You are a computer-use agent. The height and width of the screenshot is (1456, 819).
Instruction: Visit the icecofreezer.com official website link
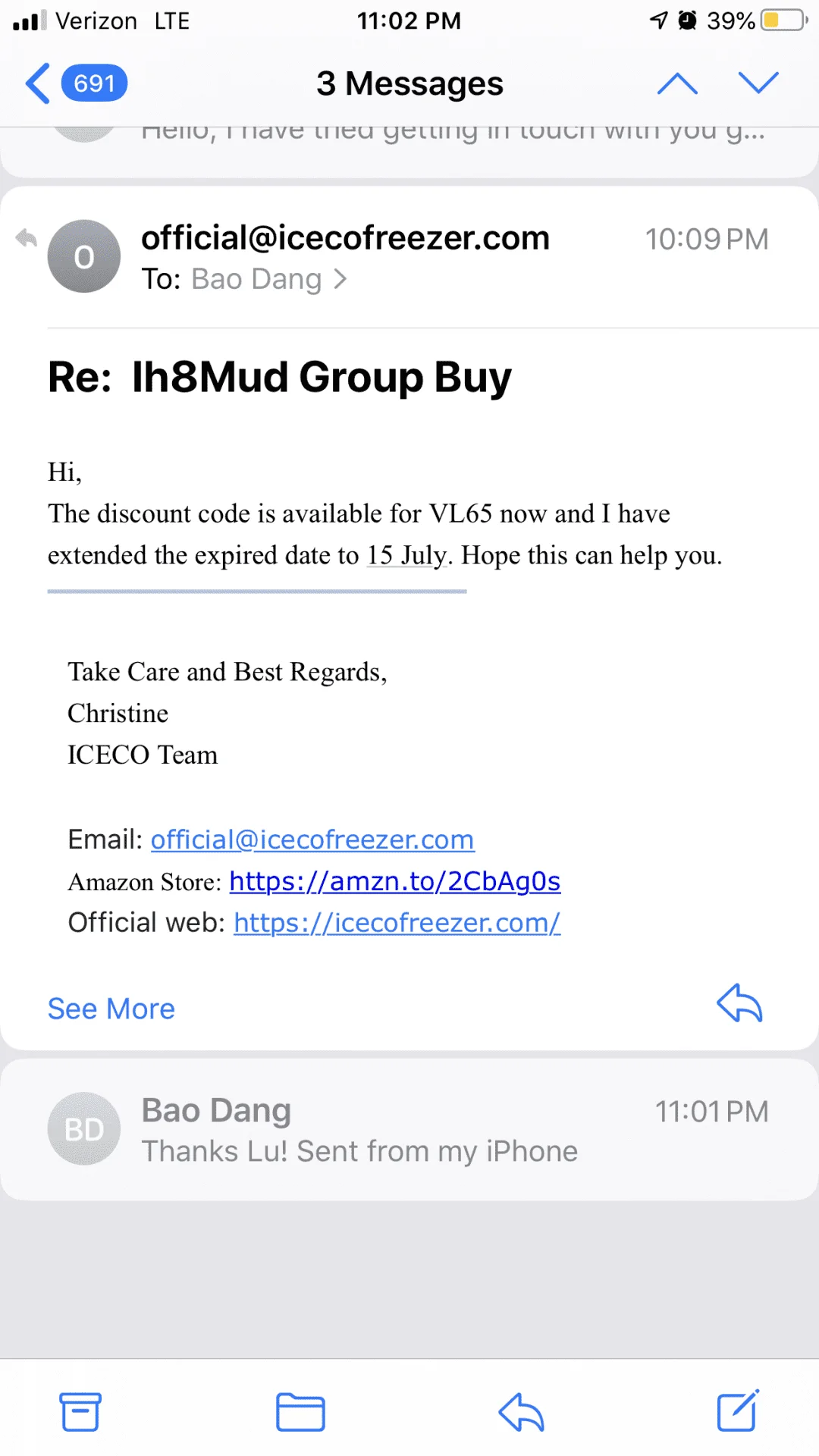397,923
